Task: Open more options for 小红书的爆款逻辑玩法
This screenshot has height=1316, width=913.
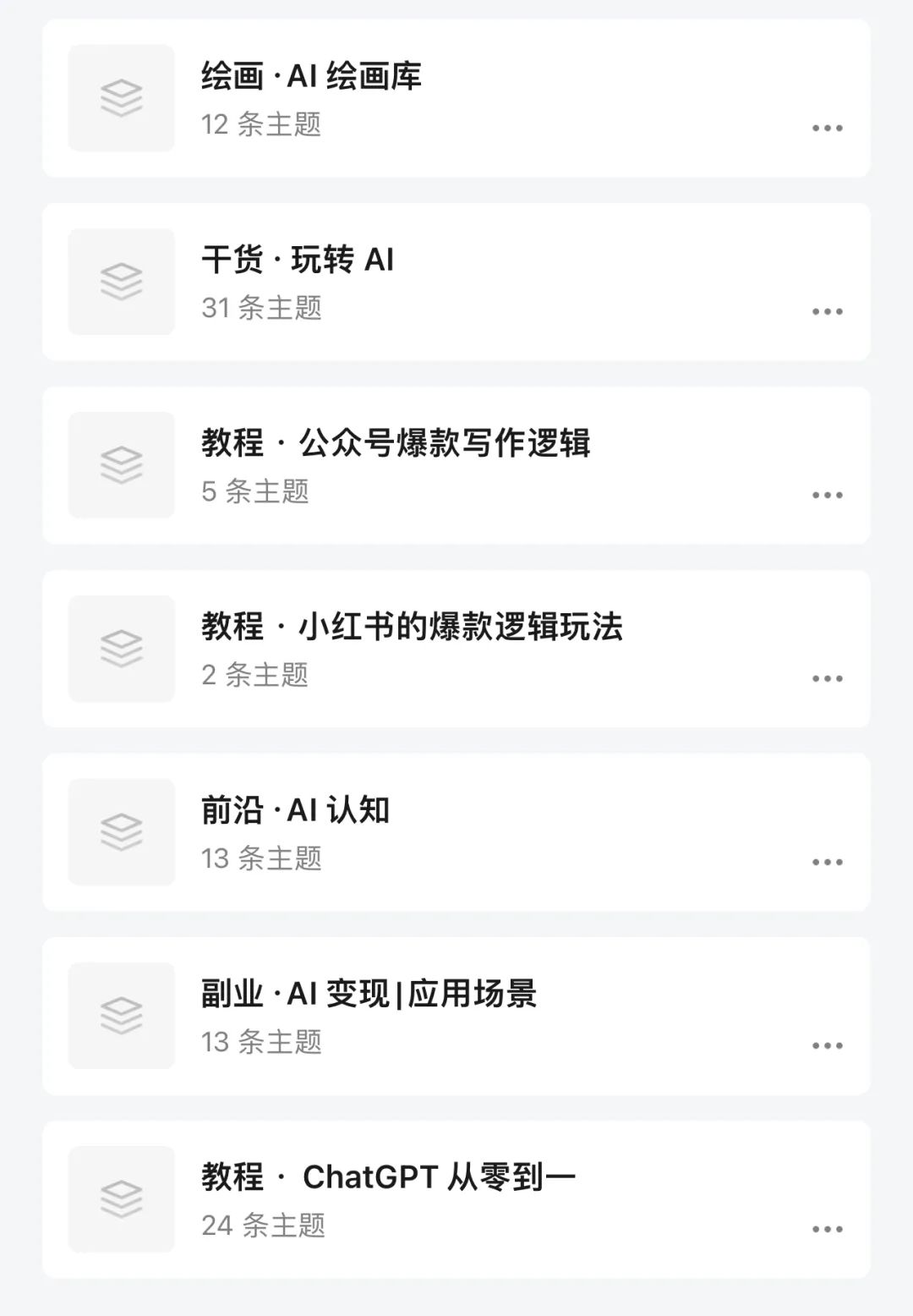Action: 827,679
